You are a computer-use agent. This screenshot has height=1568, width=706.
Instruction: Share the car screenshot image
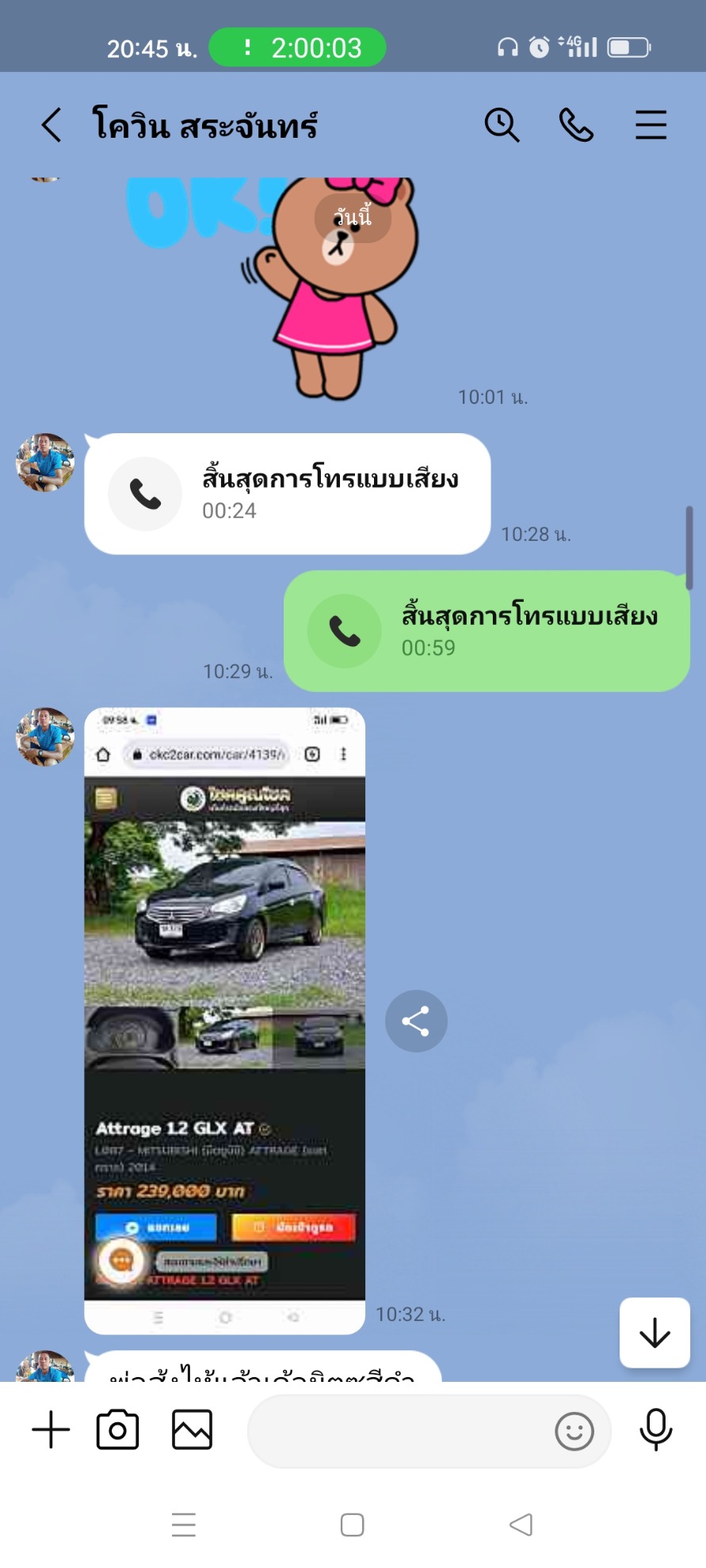[x=416, y=1021]
